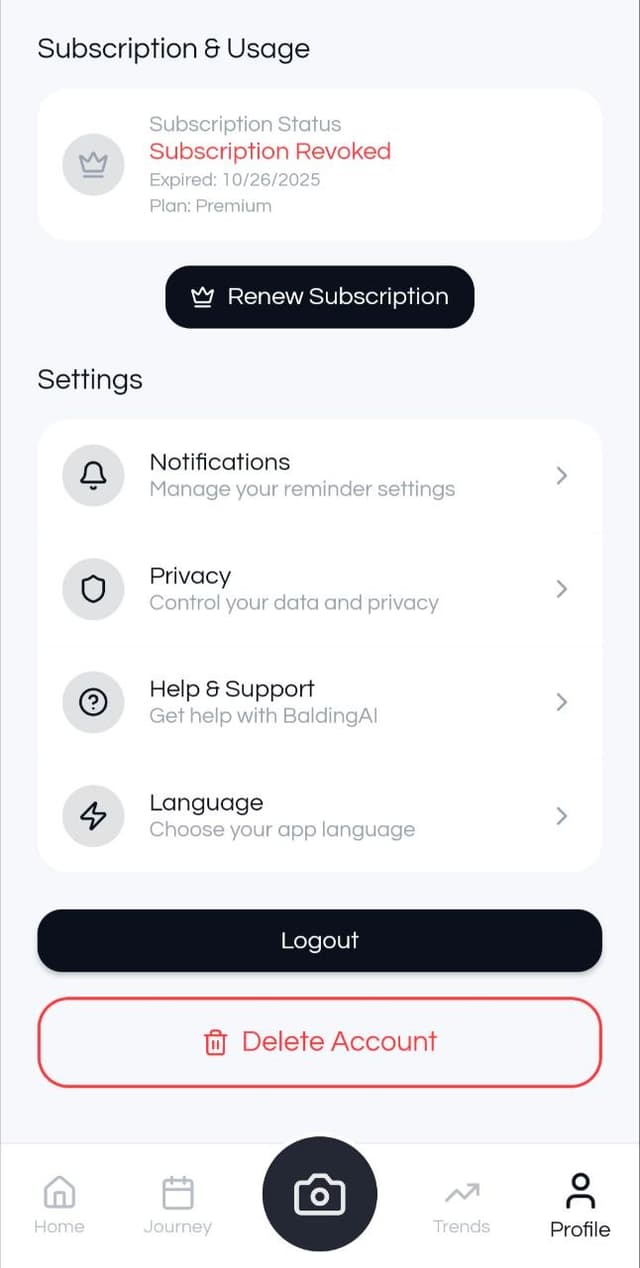Open Notifications reminder settings
Image resolution: width=640 pixels, height=1268 pixels.
click(x=319, y=475)
